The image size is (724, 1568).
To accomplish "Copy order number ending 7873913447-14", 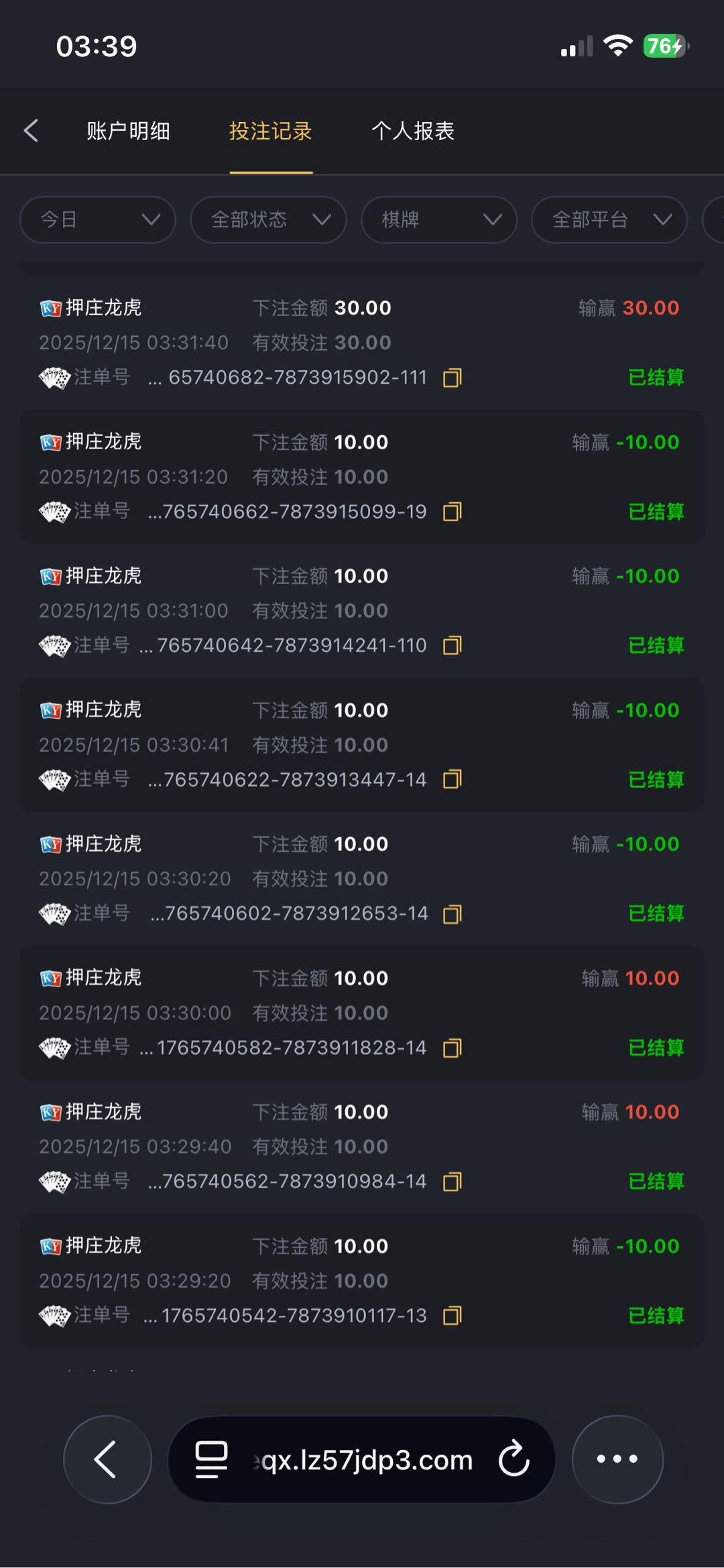I will coord(452,779).
